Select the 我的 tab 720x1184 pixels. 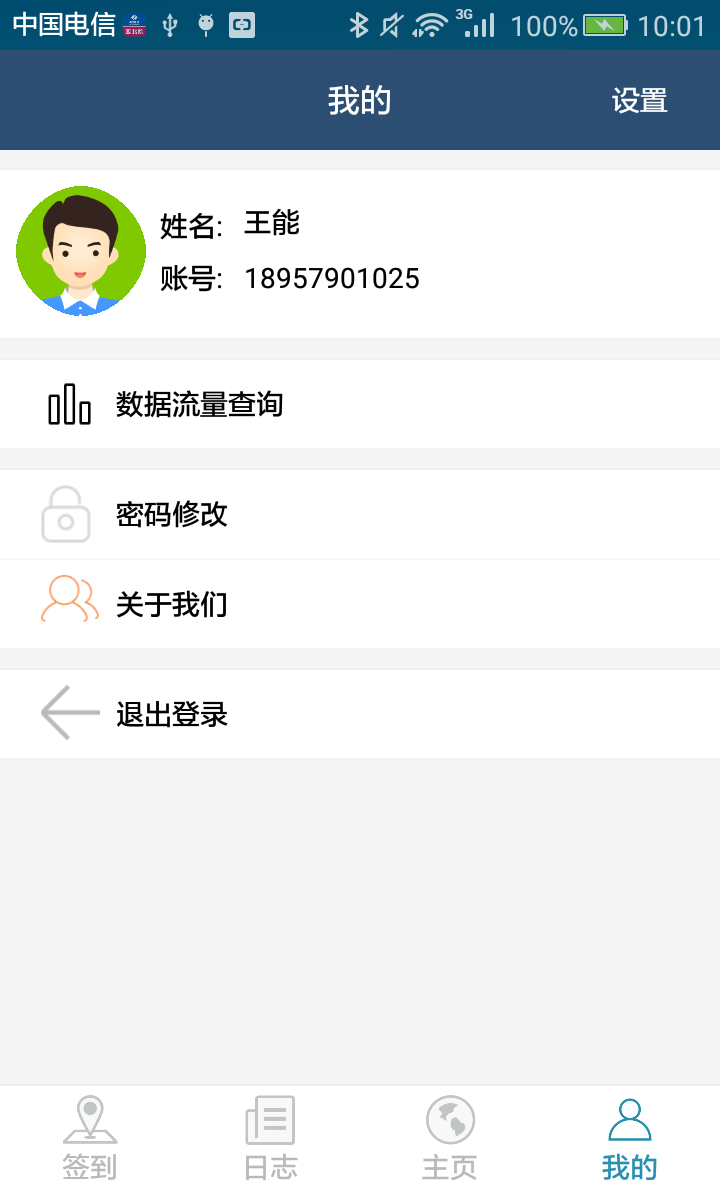point(630,1137)
